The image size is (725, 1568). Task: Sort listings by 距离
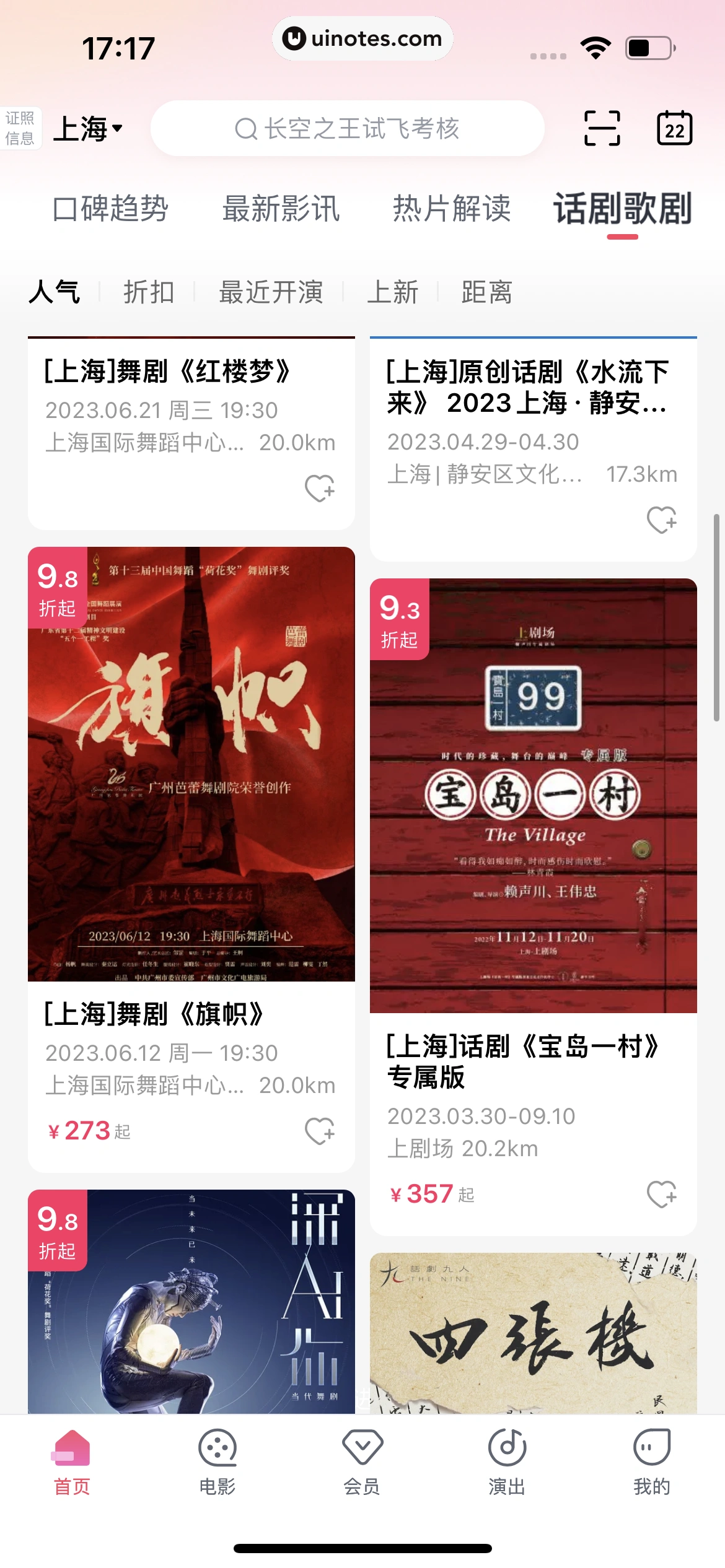485,292
